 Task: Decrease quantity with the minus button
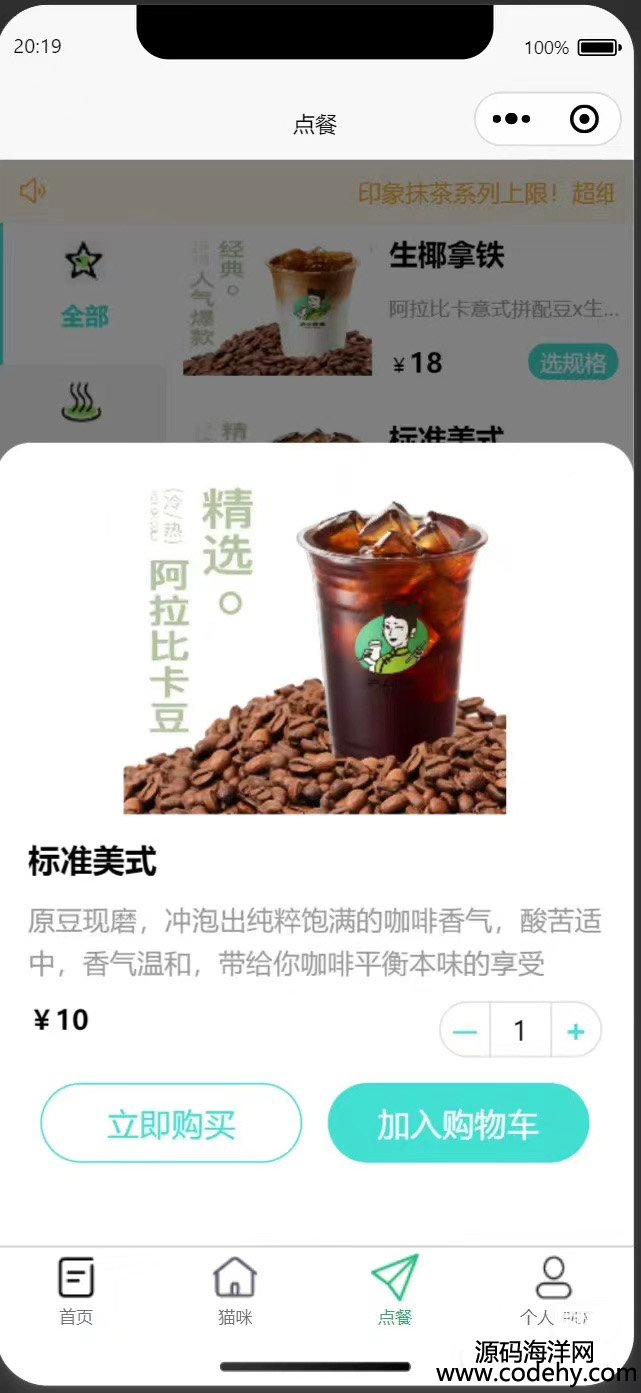point(465,1031)
